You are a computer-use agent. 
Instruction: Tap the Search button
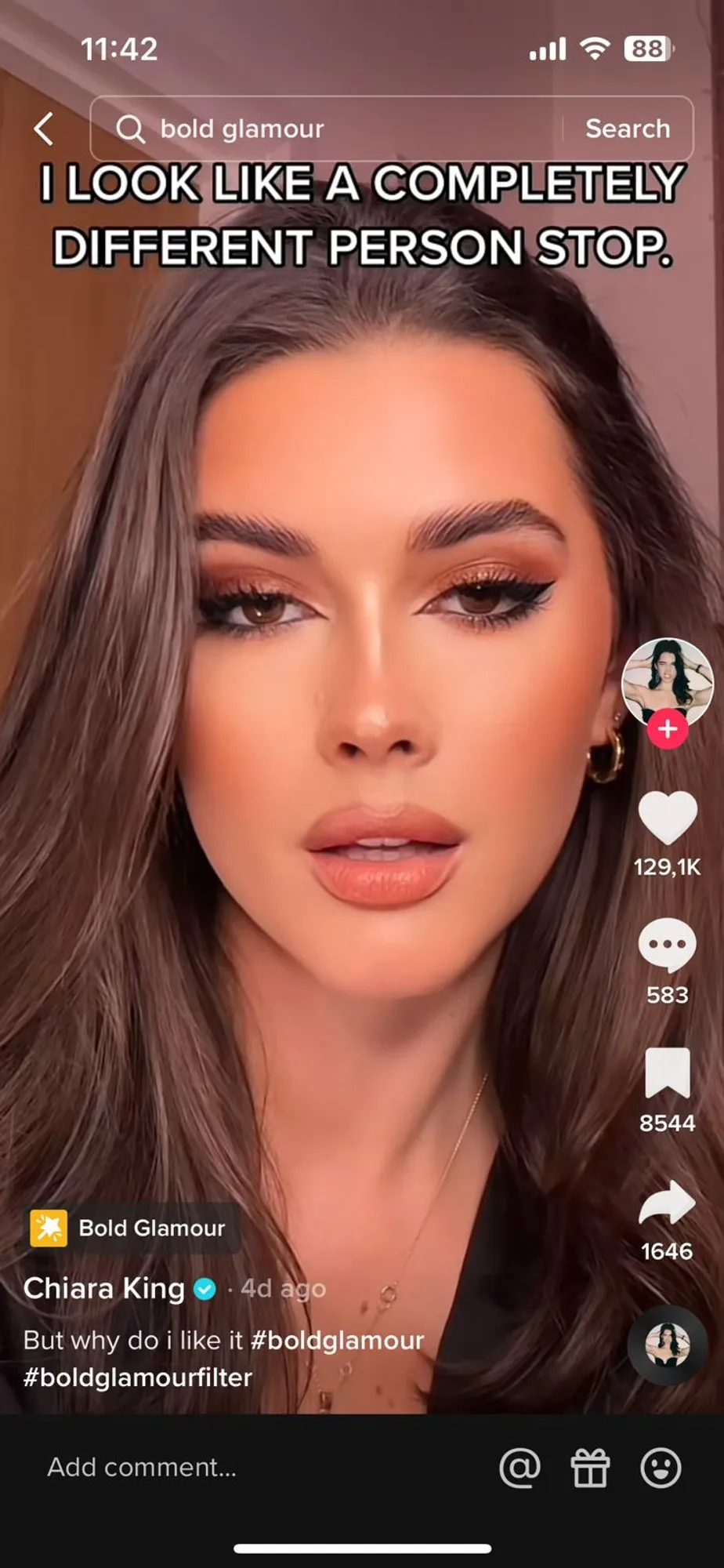tap(628, 129)
